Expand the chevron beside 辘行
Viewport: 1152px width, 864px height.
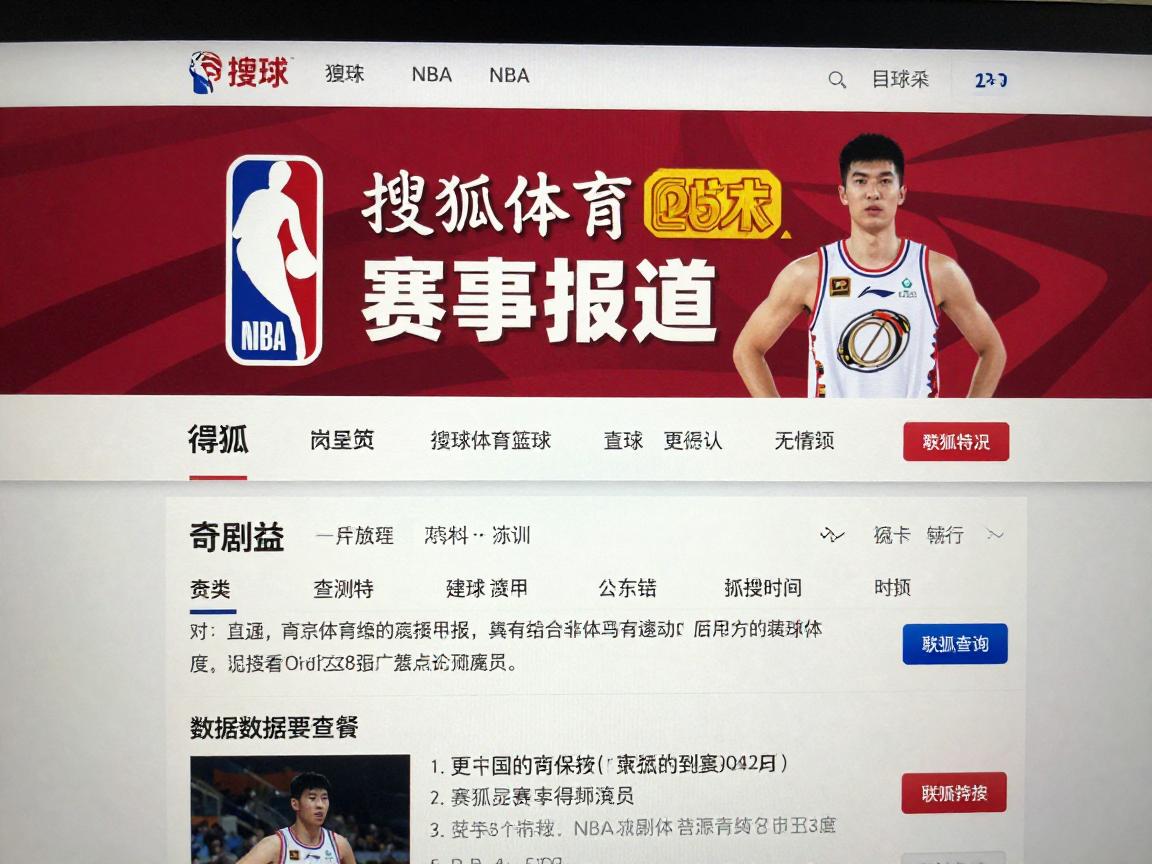pyautogui.click(x=995, y=535)
